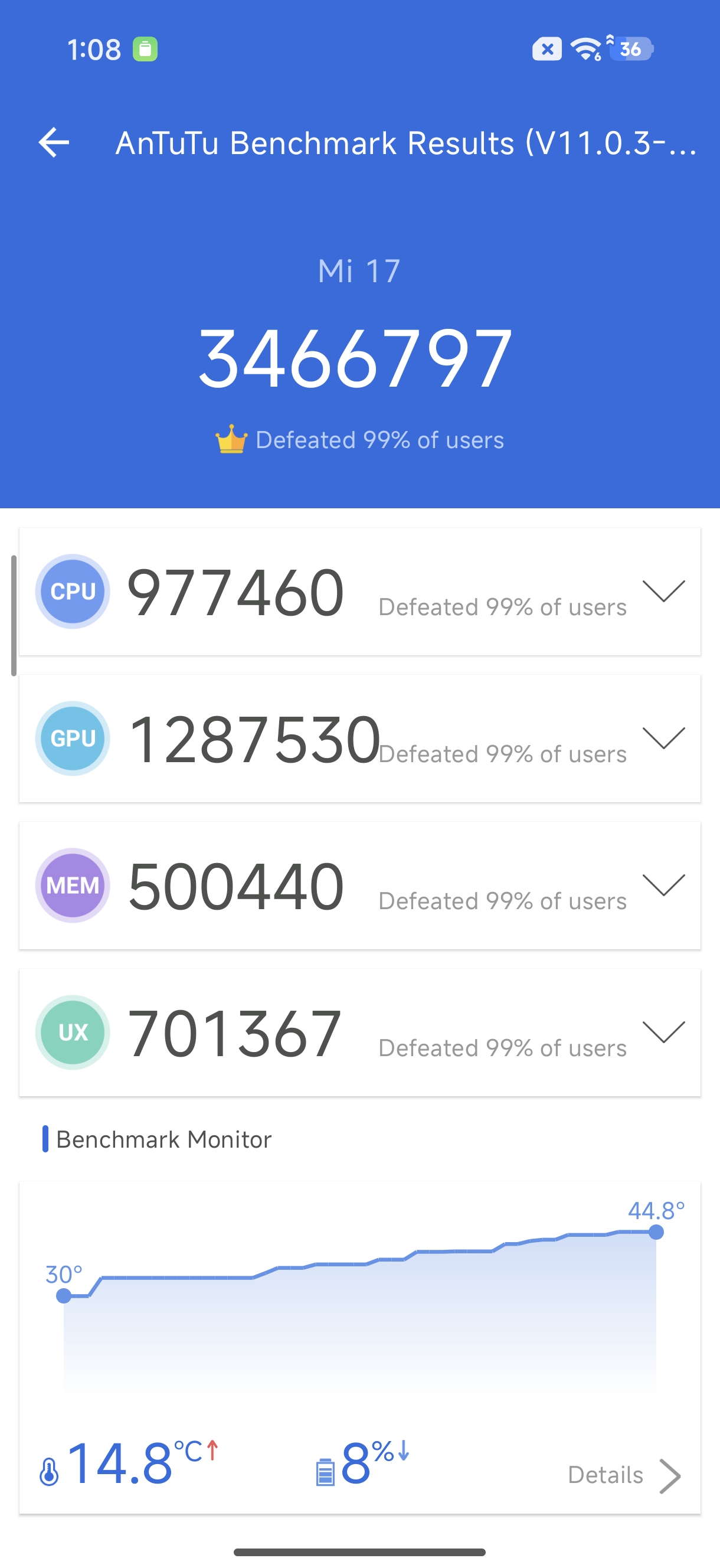This screenshot has height=1568, width=720.
Task: Expand the GPU score details
Action: 663,739
